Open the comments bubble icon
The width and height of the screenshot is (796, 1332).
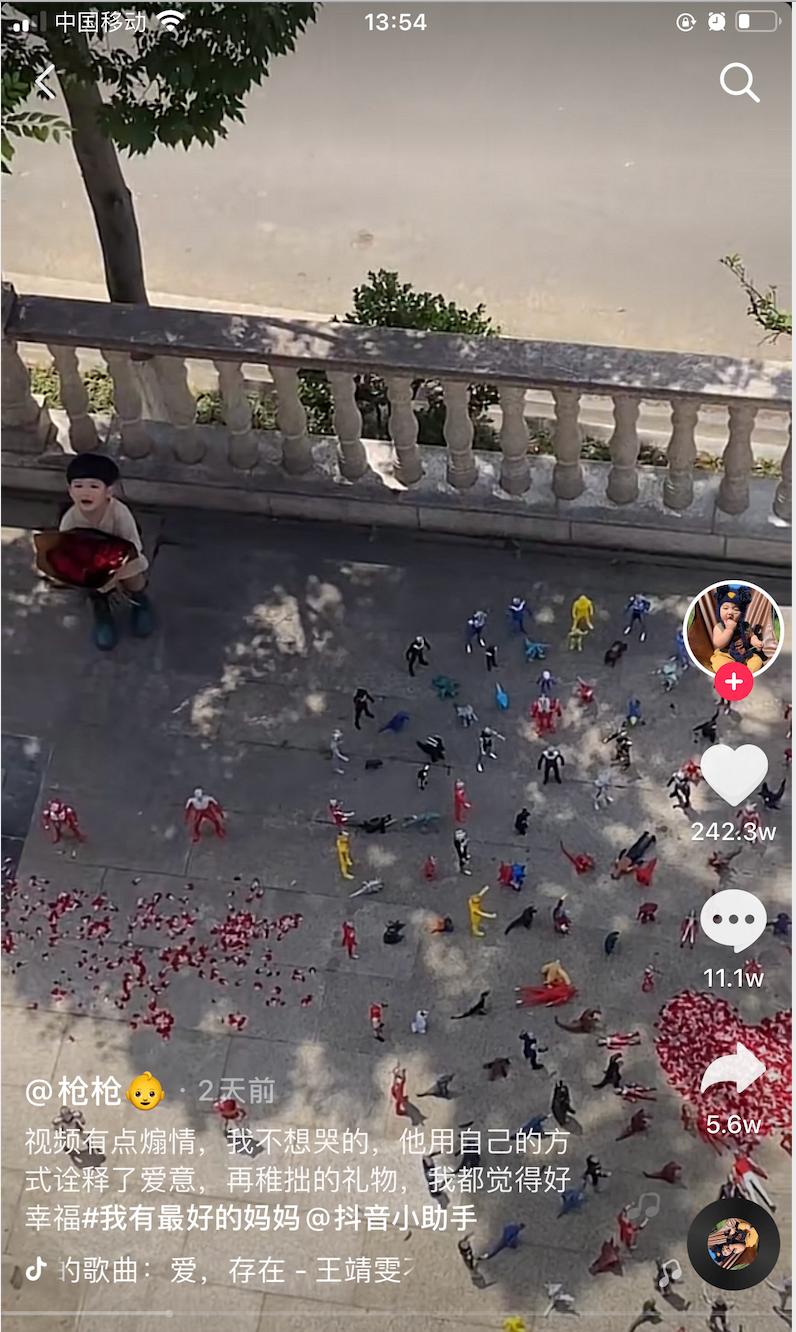tap(733, 921)
